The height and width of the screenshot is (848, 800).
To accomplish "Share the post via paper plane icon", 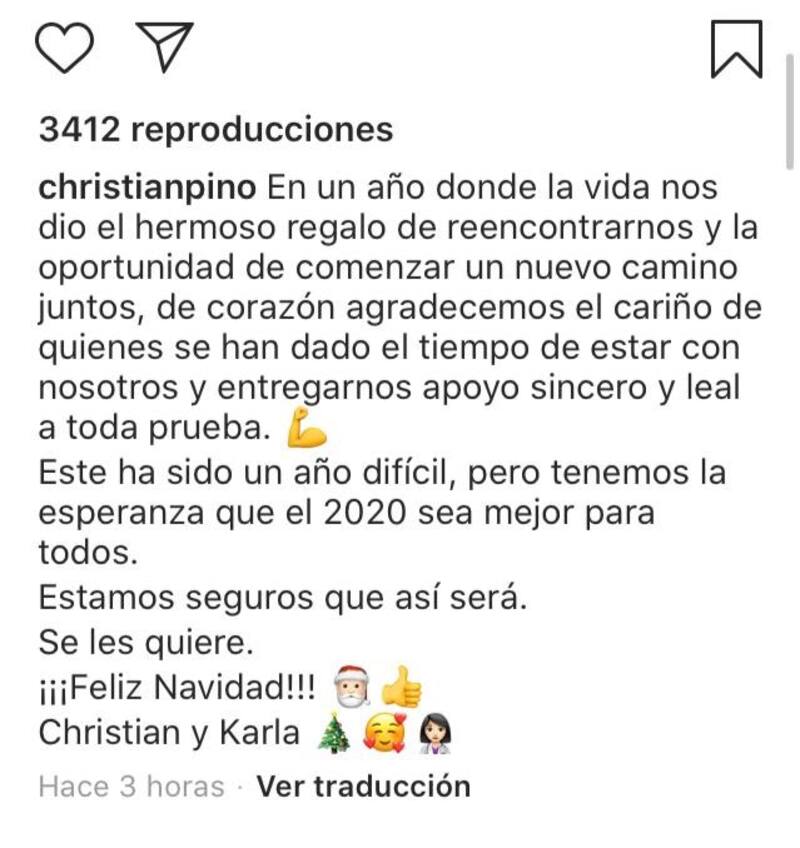I will 166,45.
